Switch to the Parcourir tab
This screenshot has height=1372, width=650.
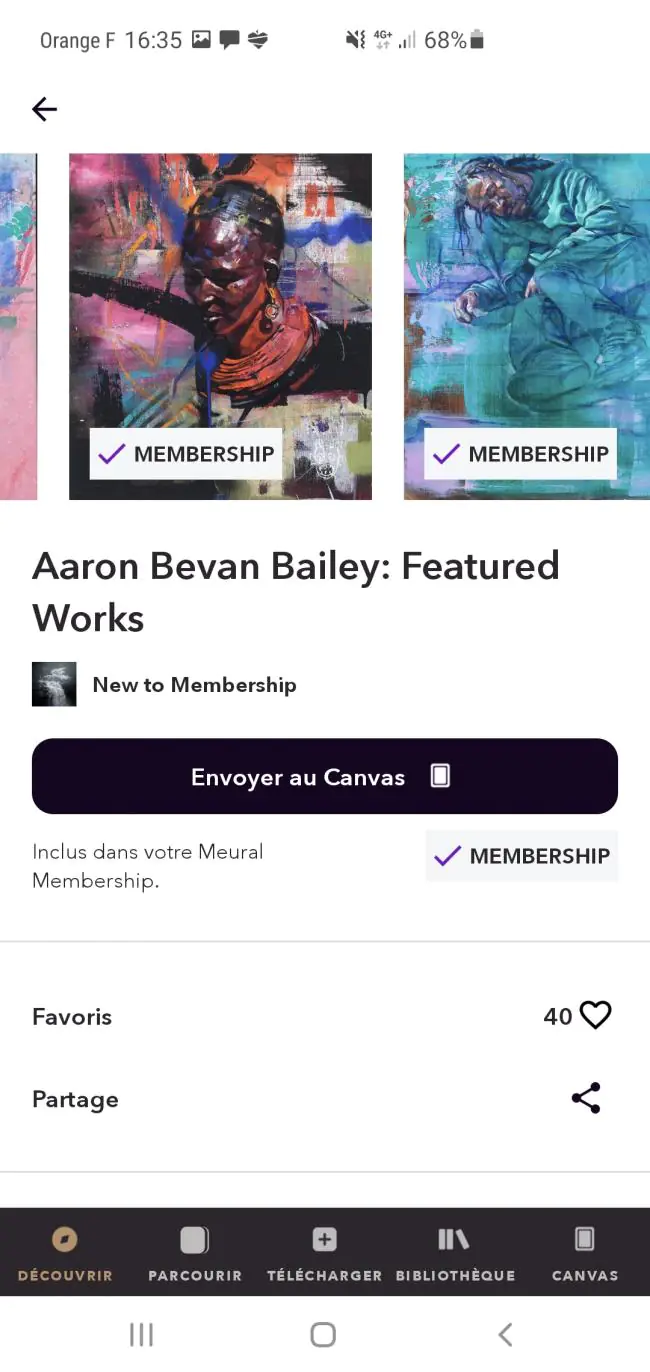click(x=195, y=1253)
